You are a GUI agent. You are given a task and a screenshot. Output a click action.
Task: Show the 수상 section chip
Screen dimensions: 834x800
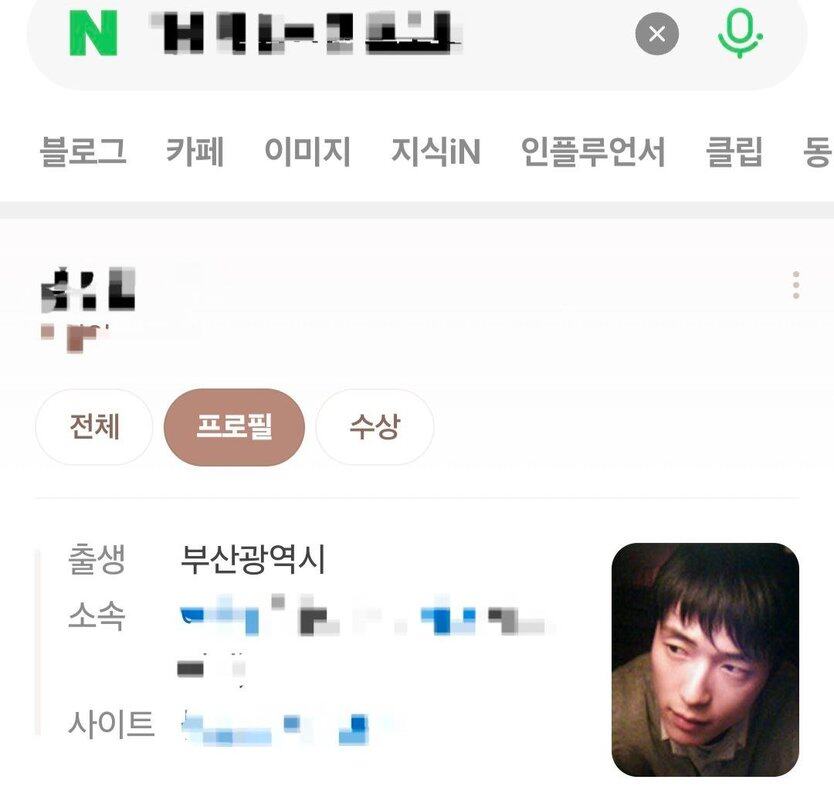click(x=374, y=427)
